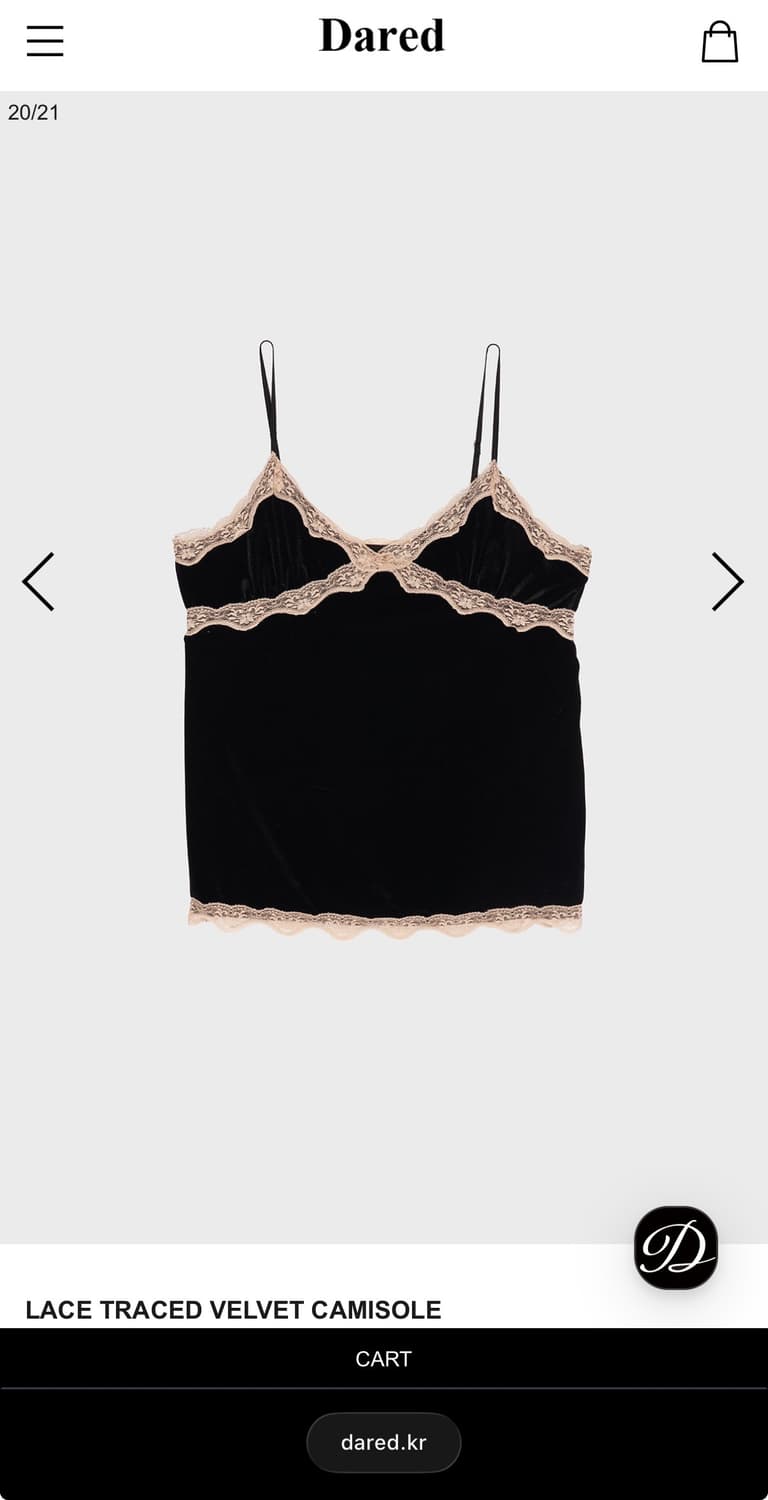The height and width of the screenshot is (1500, 768).
Task: Click the 20/21 image counter
Action: tap(33, 112)
